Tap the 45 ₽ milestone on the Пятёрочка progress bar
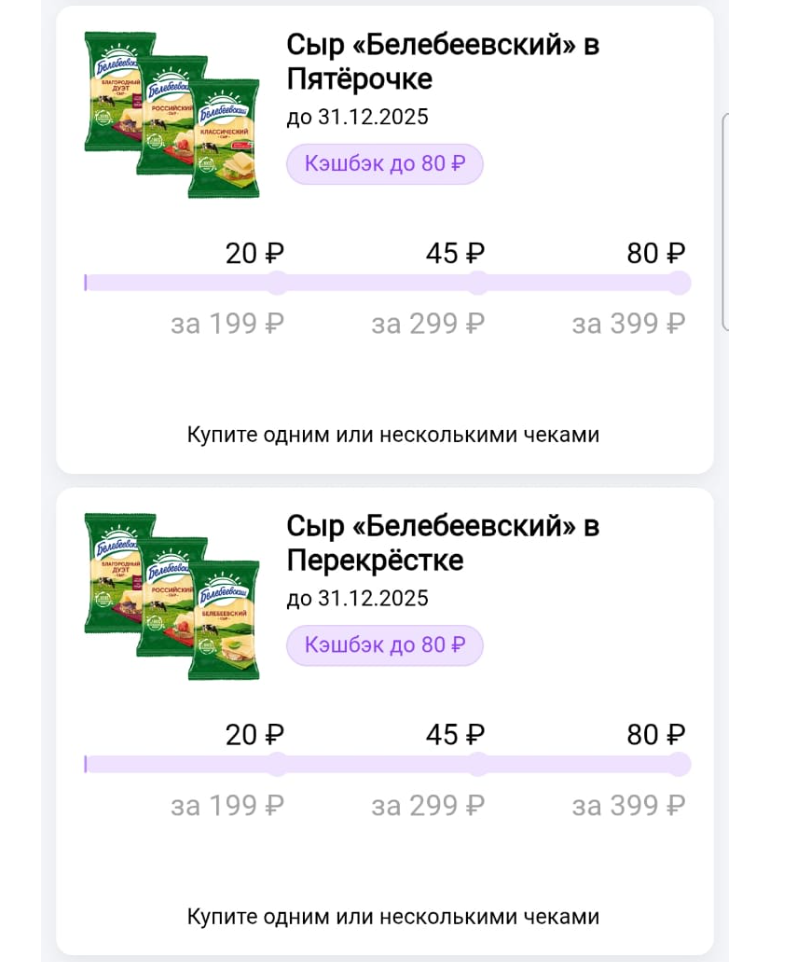This screenshot has height=962, width=798. (476, 282)
